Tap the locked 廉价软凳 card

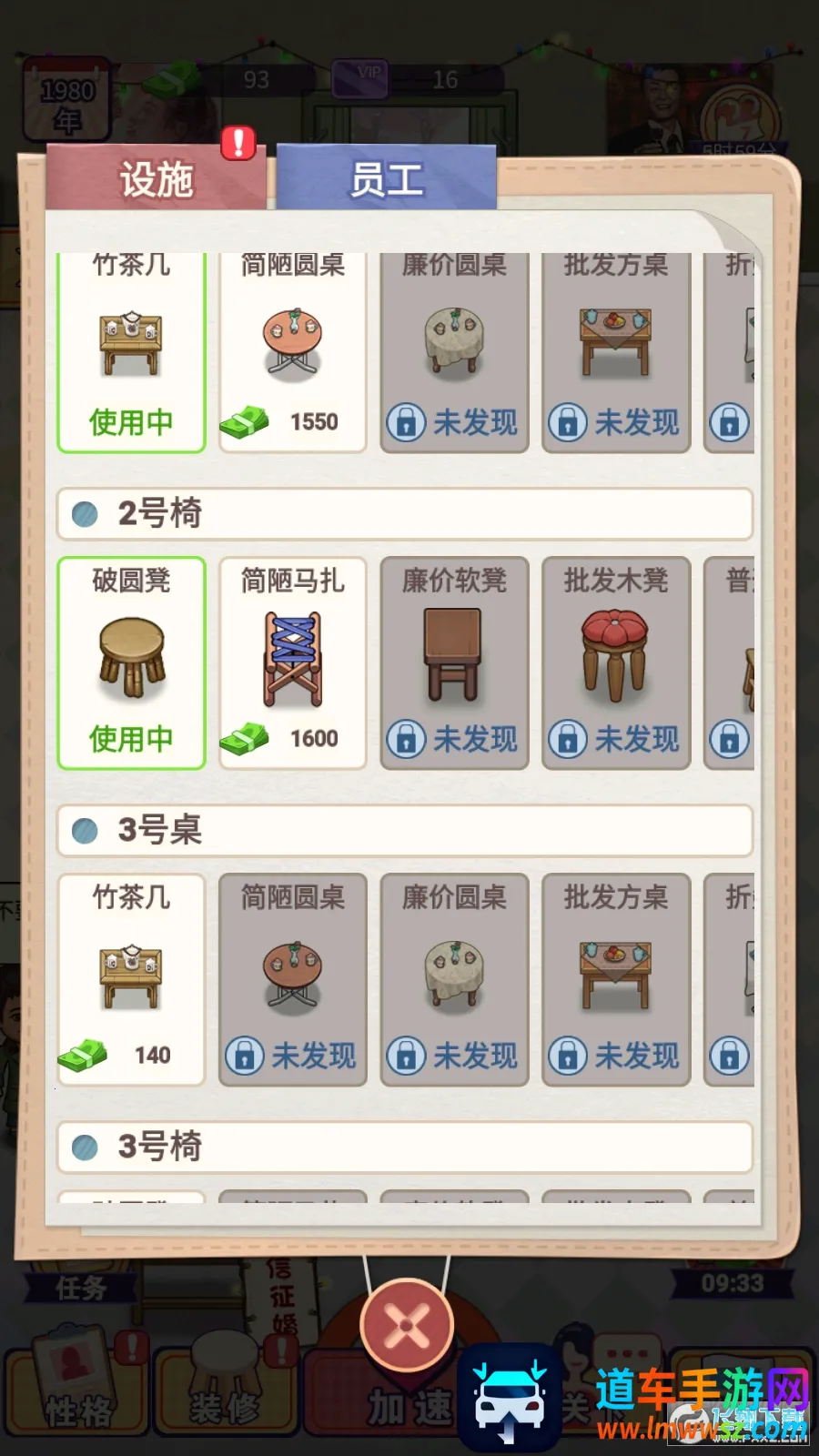[454, 662]
